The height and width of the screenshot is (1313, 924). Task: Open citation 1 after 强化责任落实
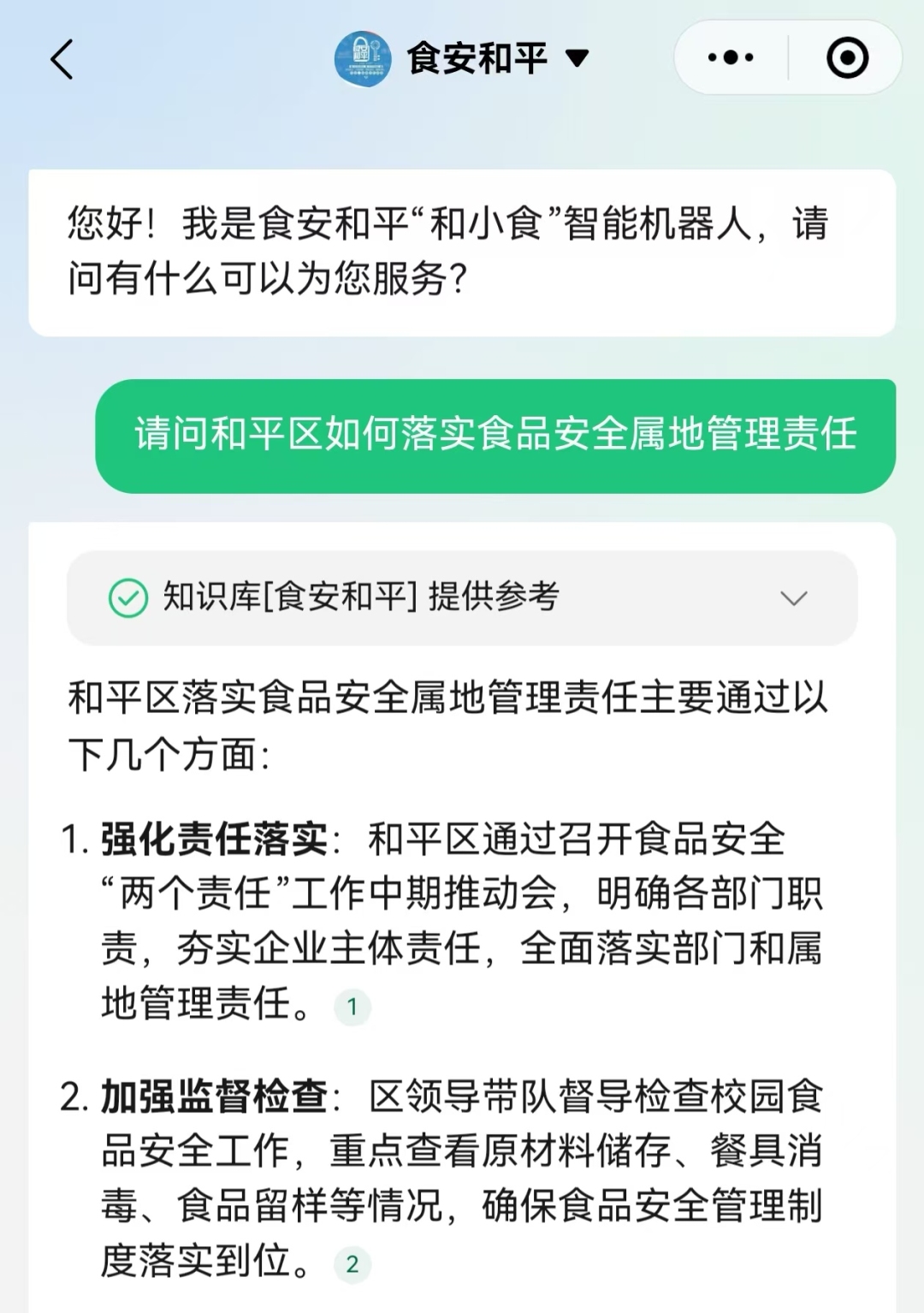[352, 1007]
